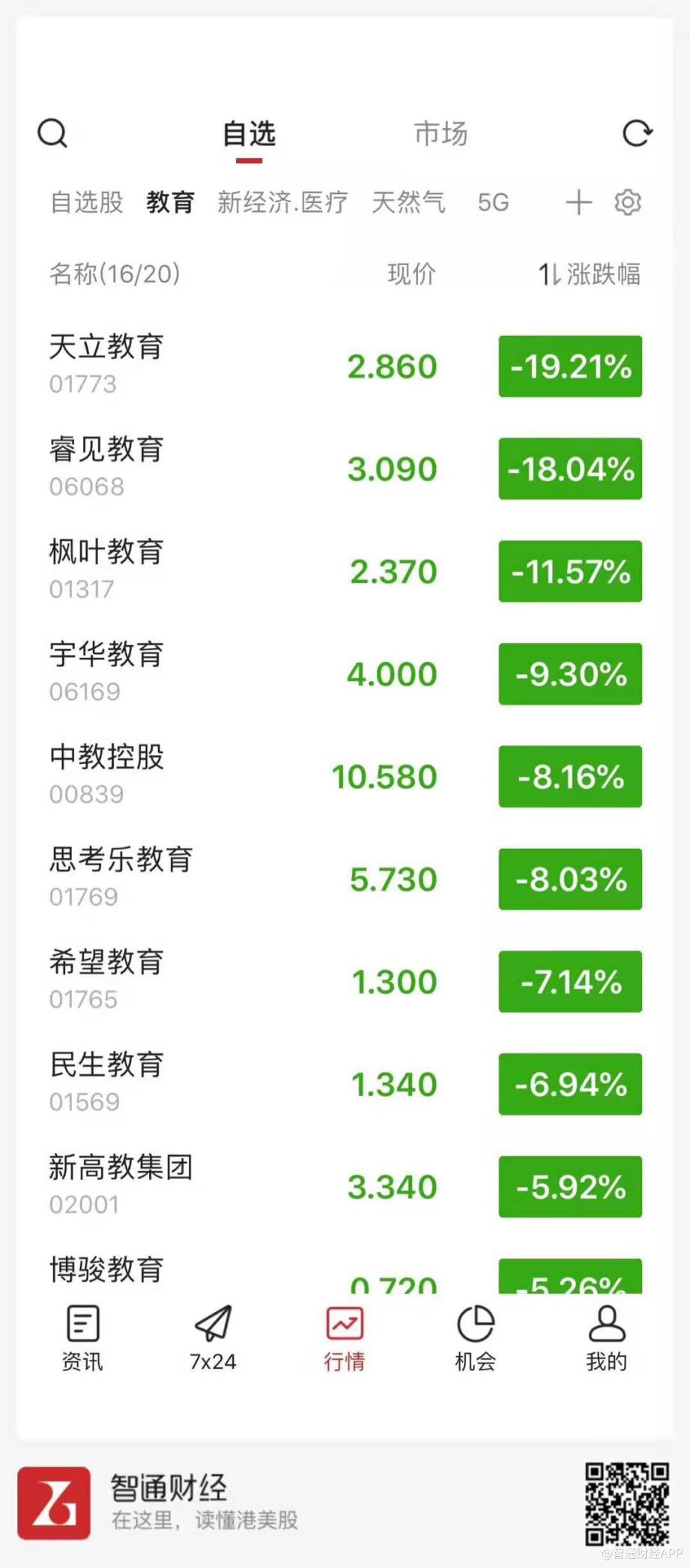This screenshot has height=1568, width=690.
Task: Open the search icon
Action: point(52,134)
